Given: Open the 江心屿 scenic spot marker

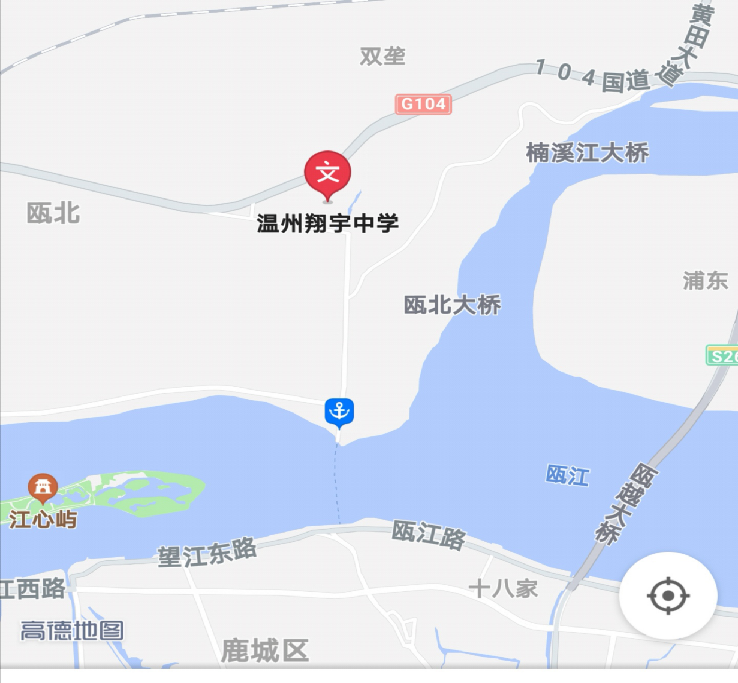Looking at the screenshot, I should click(x=43, y=488).
